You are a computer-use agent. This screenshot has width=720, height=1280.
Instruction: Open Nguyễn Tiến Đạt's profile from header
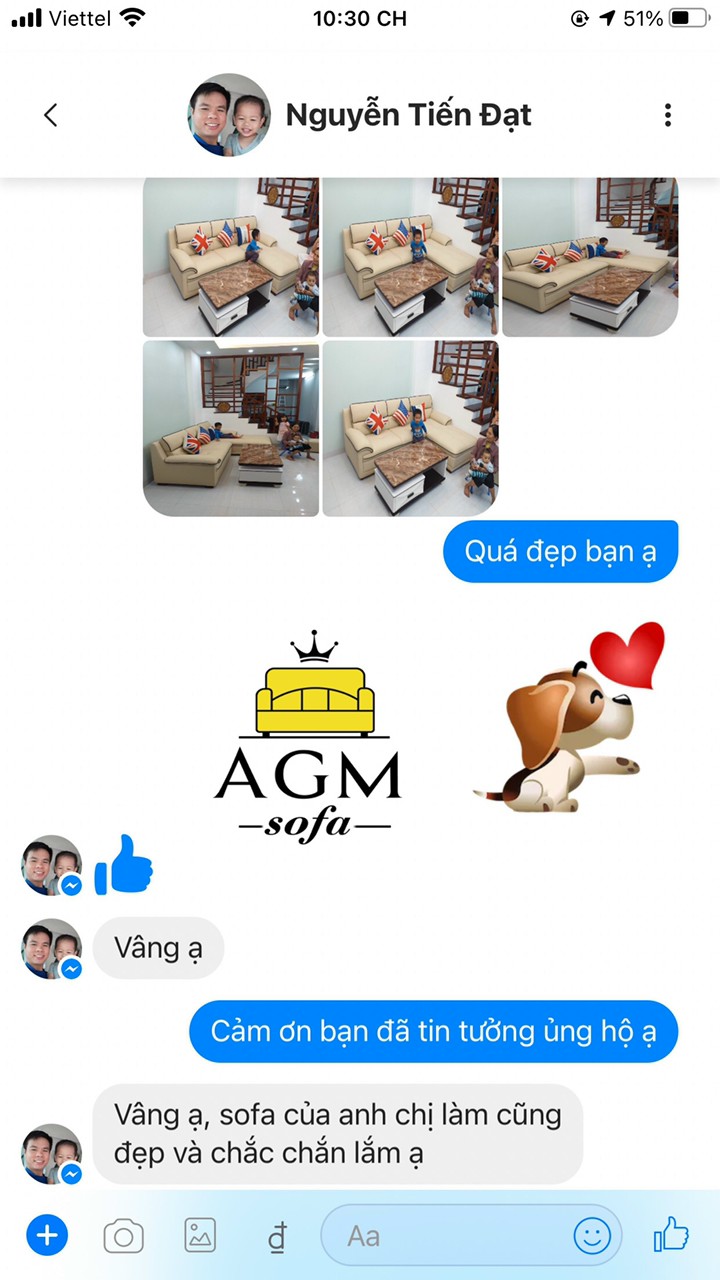pos(407,115)
